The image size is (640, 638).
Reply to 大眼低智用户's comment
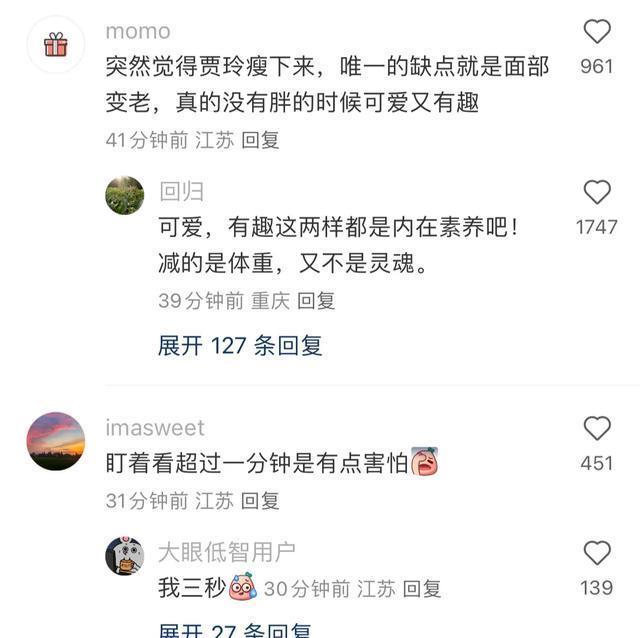pyautogui.click(x=422, y=589)
